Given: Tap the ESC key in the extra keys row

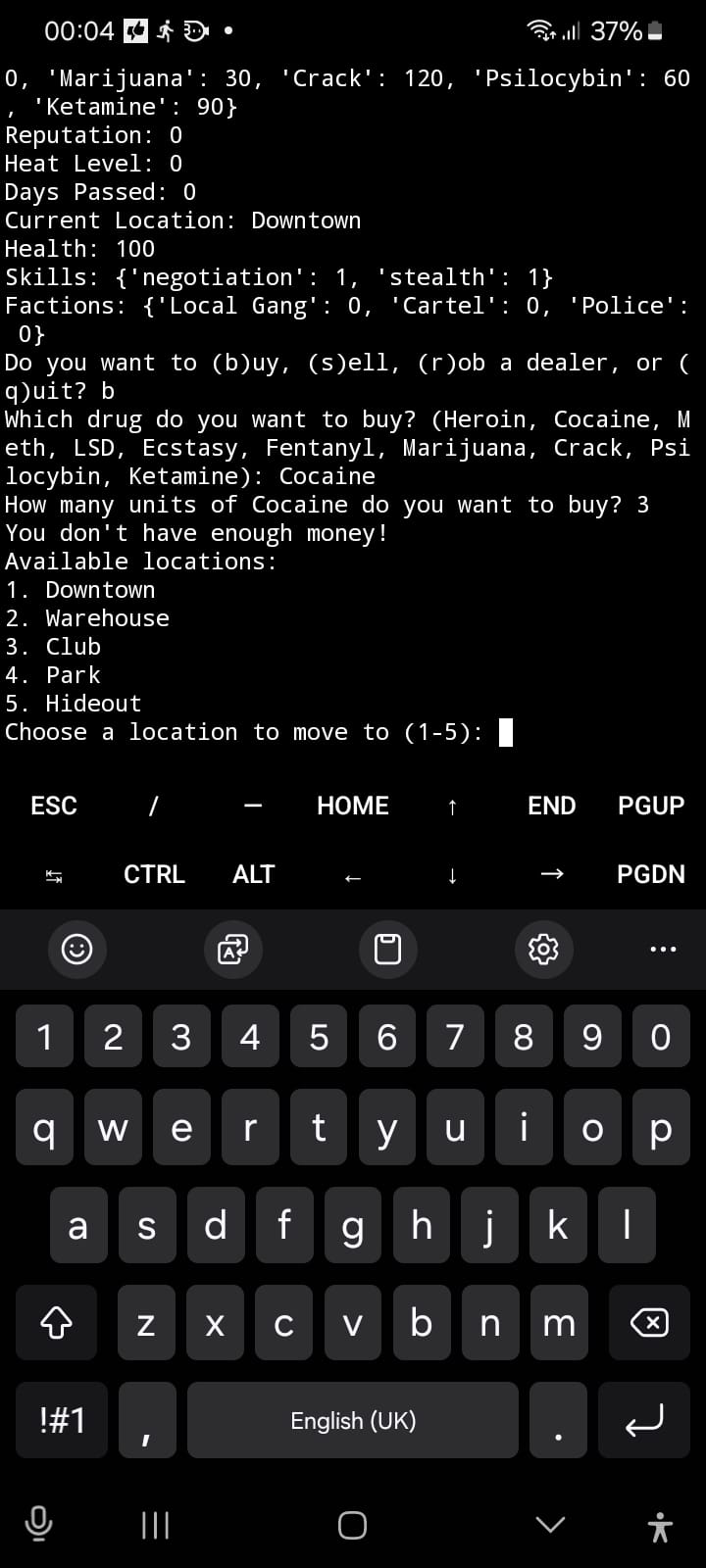Looking at the screenshot, I should coord(54,806).
